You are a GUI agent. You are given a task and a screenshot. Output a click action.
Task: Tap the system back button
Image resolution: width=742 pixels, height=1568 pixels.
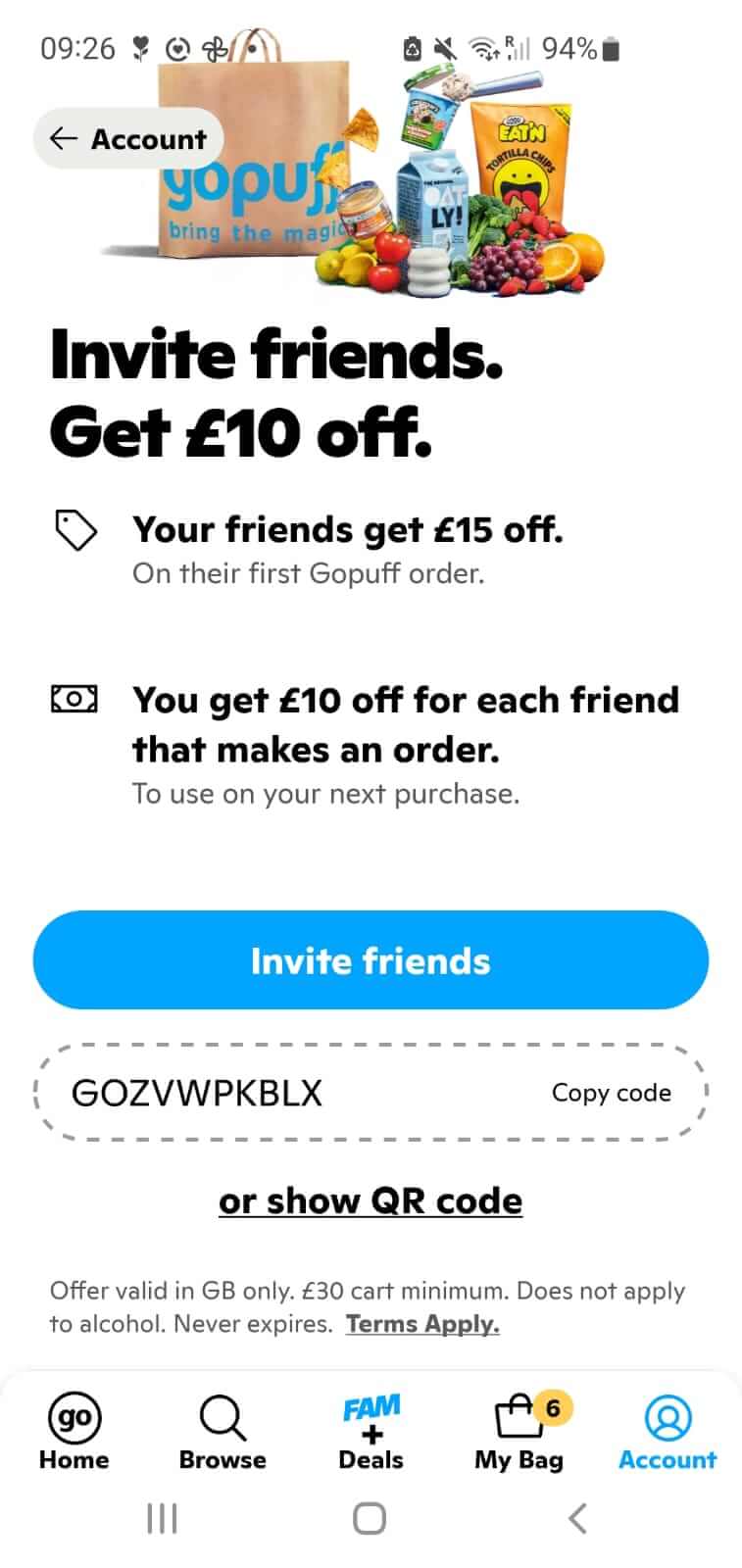pos(577,1519)
